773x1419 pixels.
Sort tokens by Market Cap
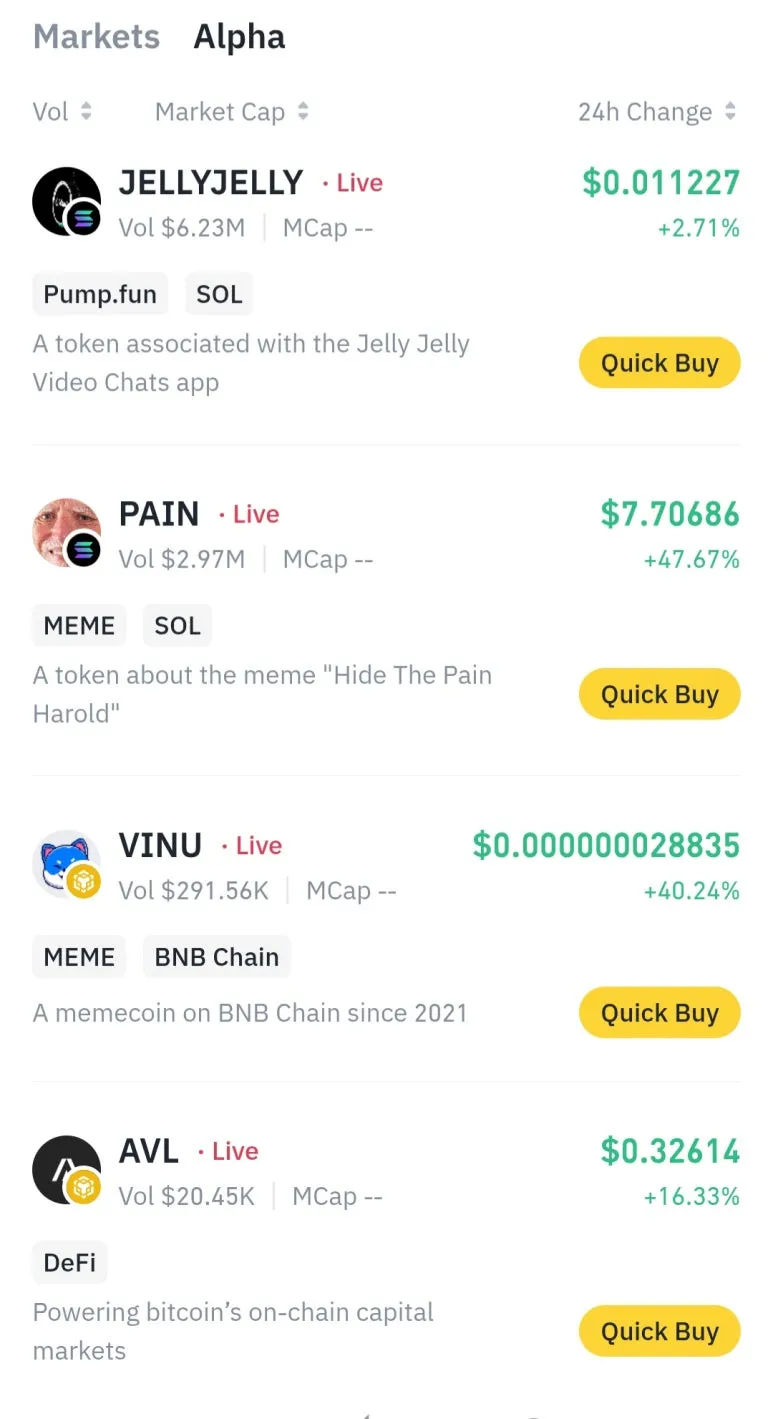point(231,112)
